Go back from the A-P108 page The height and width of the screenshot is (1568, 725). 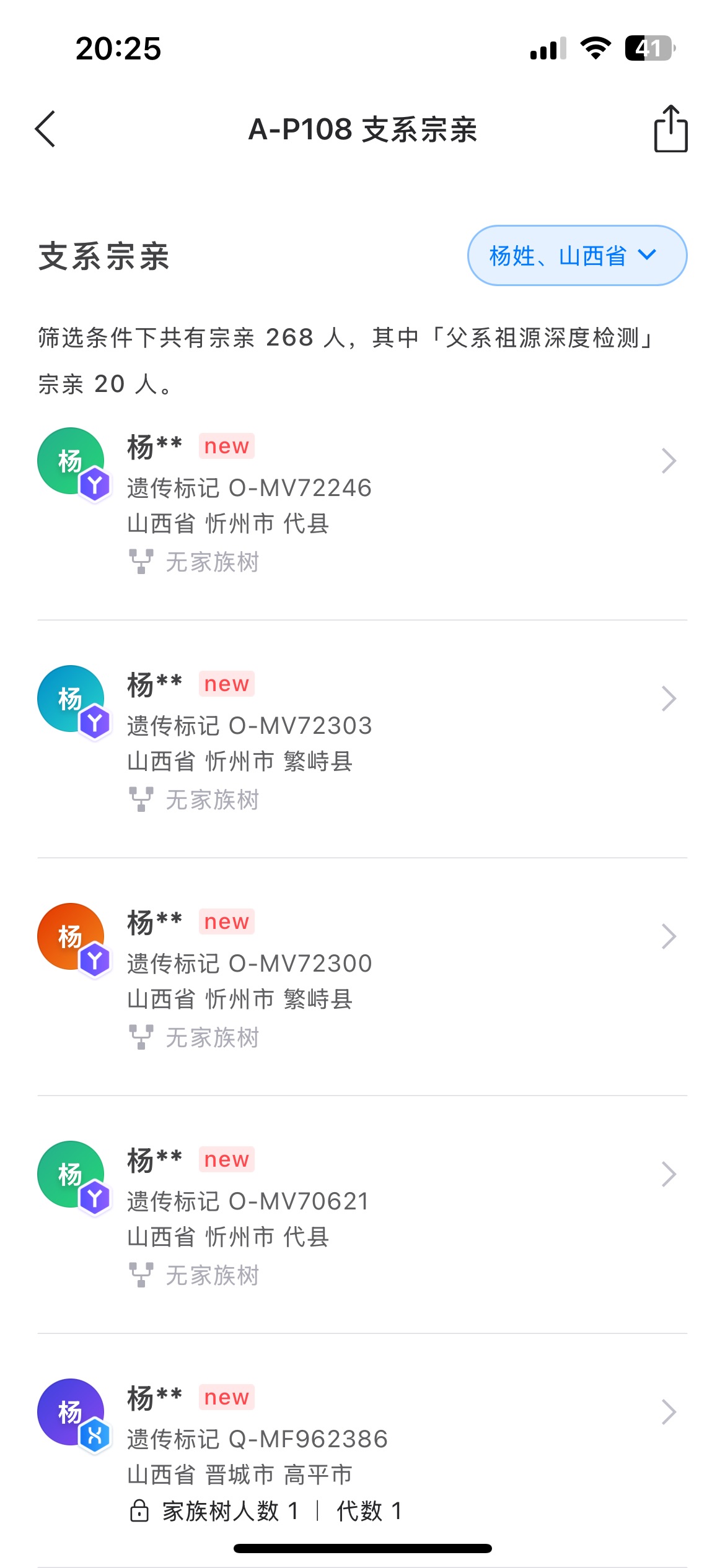[45, 129]
